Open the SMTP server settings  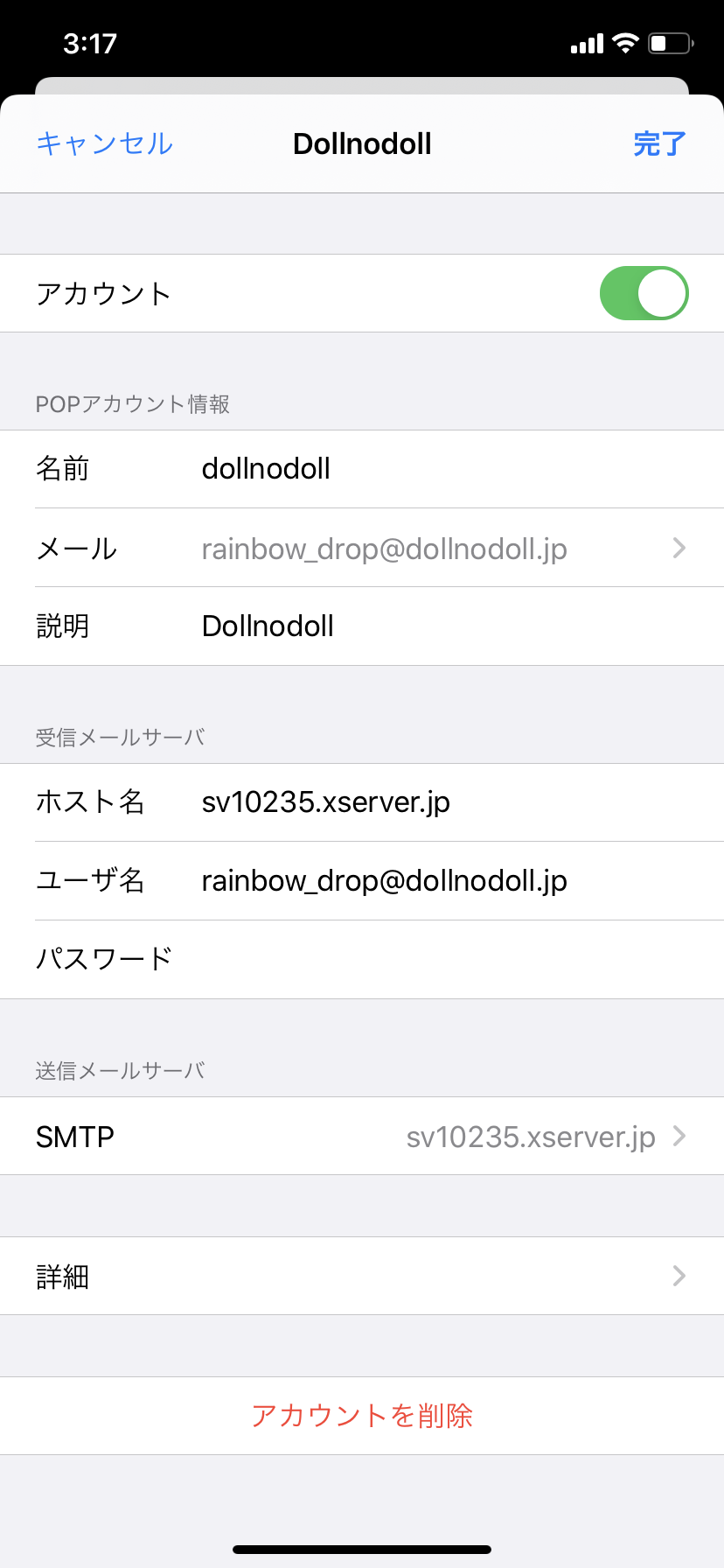point(362,1136)
